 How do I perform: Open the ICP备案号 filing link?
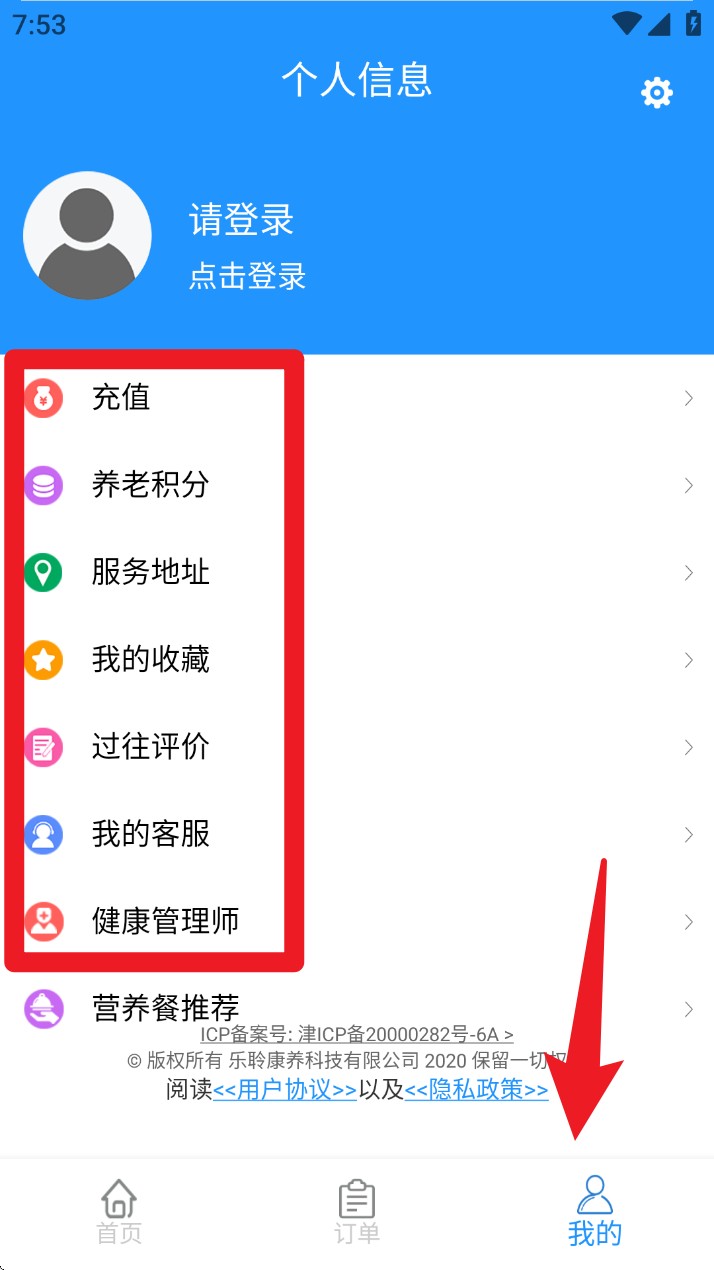357,1035
